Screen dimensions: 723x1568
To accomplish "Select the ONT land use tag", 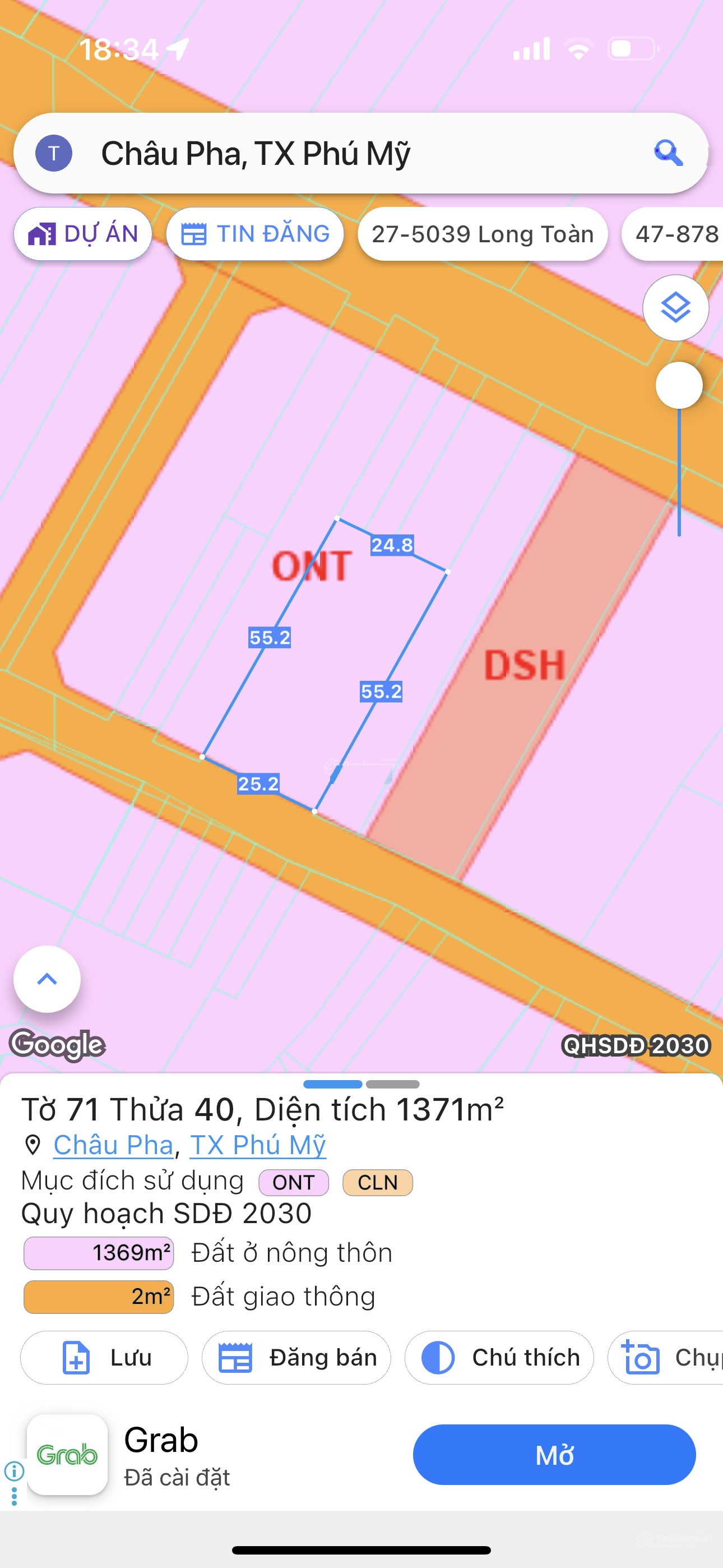I will (293, 1182).
